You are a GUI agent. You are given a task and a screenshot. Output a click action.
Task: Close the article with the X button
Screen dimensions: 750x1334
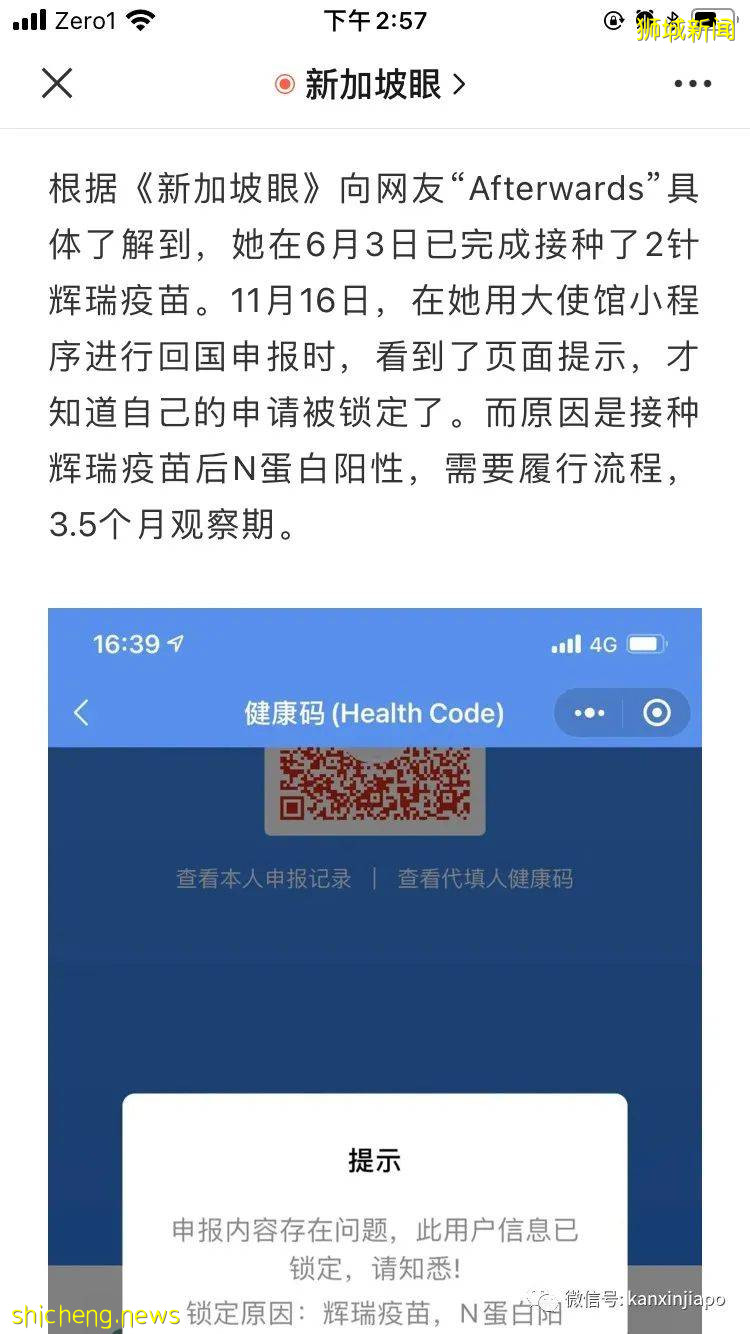[57, 83]
